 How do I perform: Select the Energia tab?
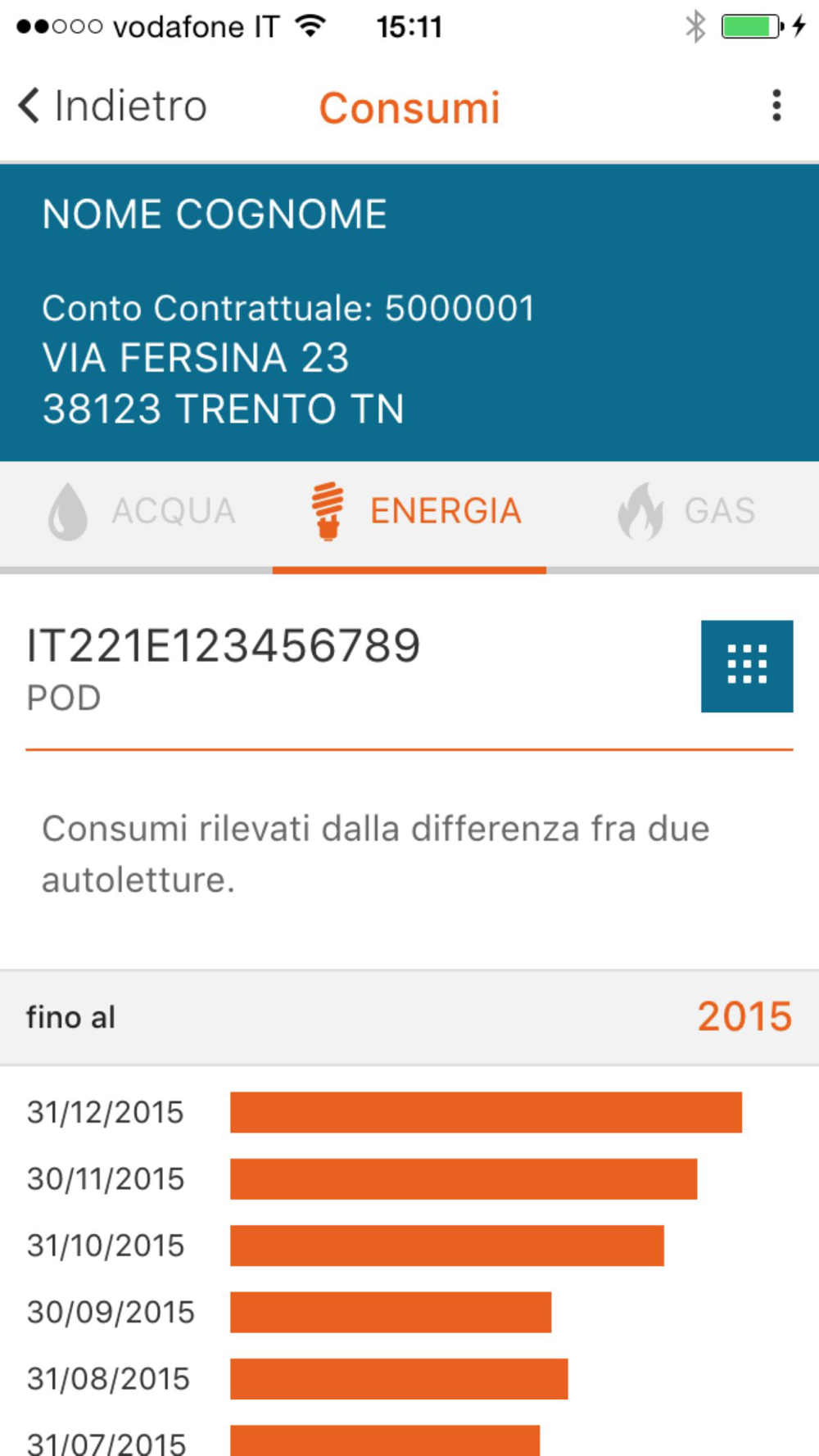coord(414,512)
